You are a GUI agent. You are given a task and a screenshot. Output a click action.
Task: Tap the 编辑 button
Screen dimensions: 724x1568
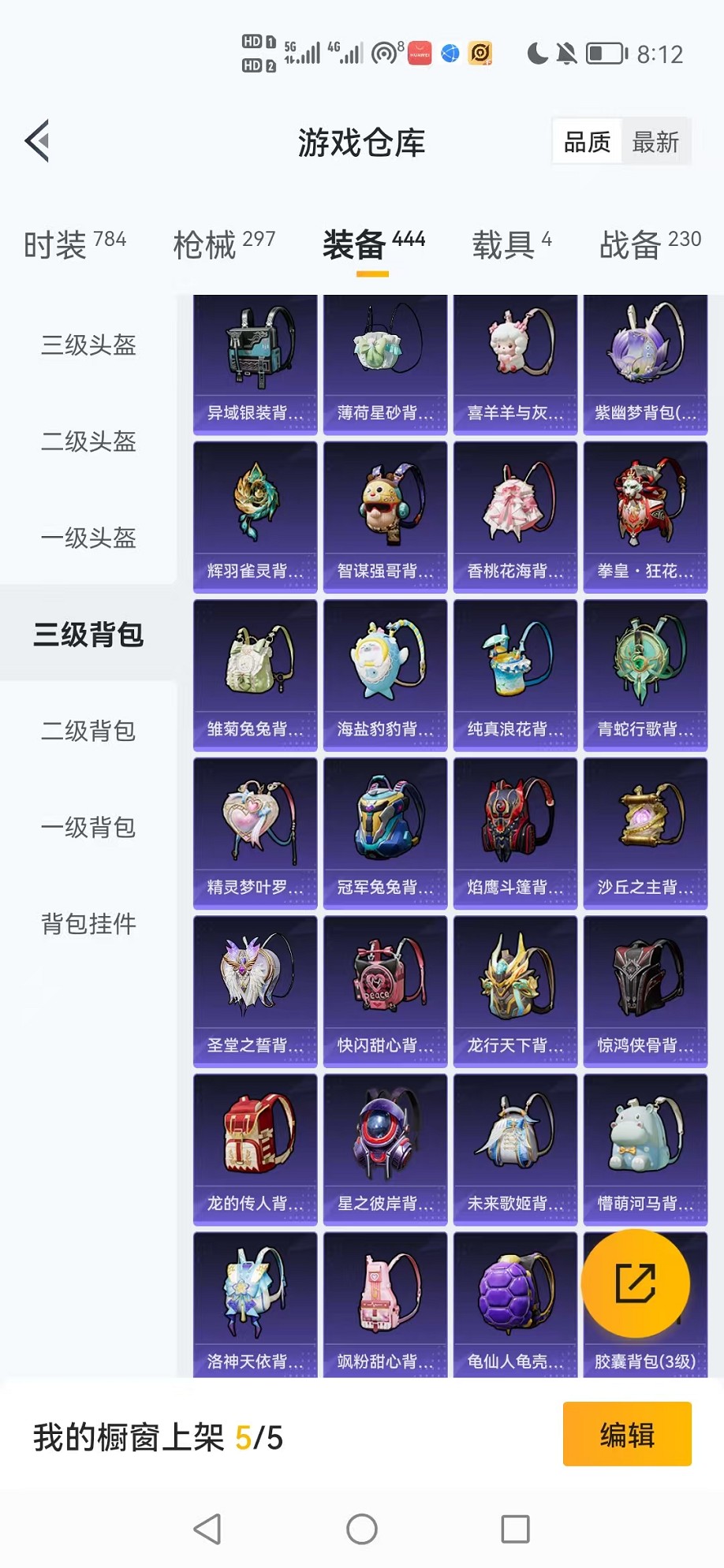click(x=626, y=1434)
